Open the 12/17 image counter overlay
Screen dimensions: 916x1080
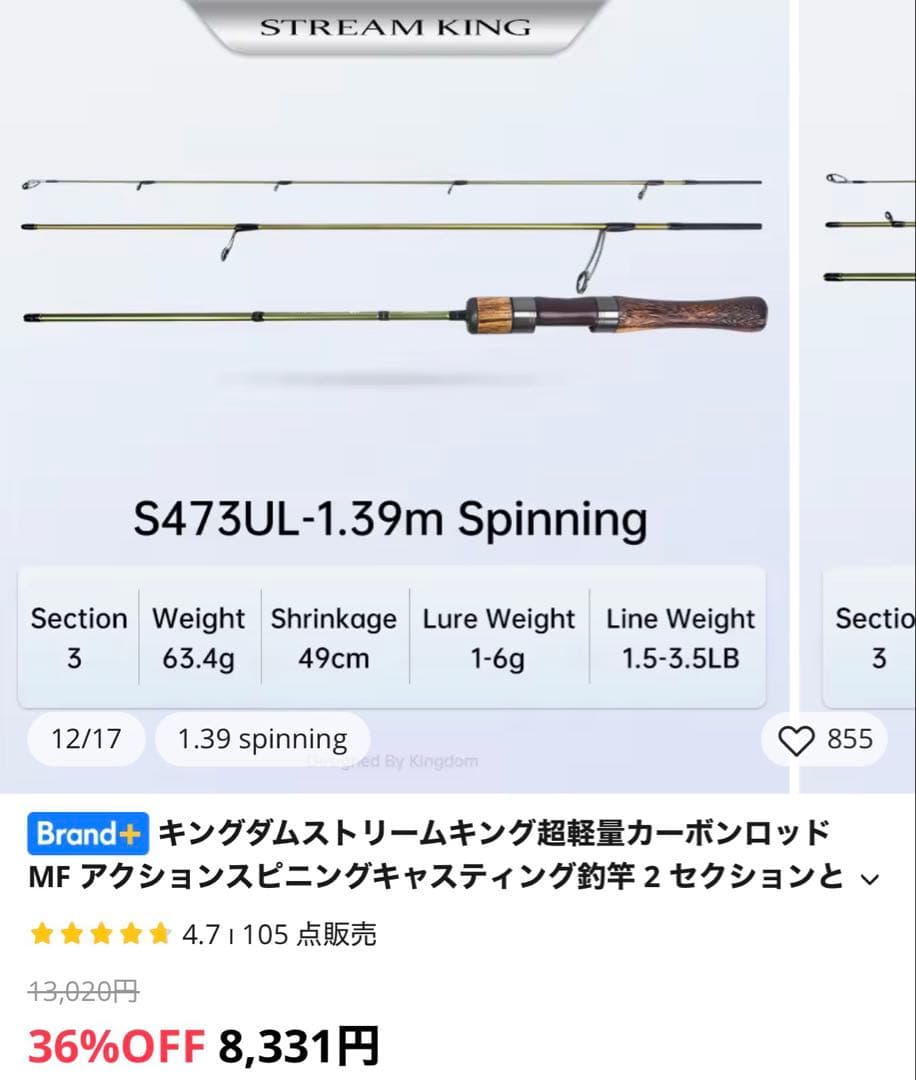click(85, 738)
